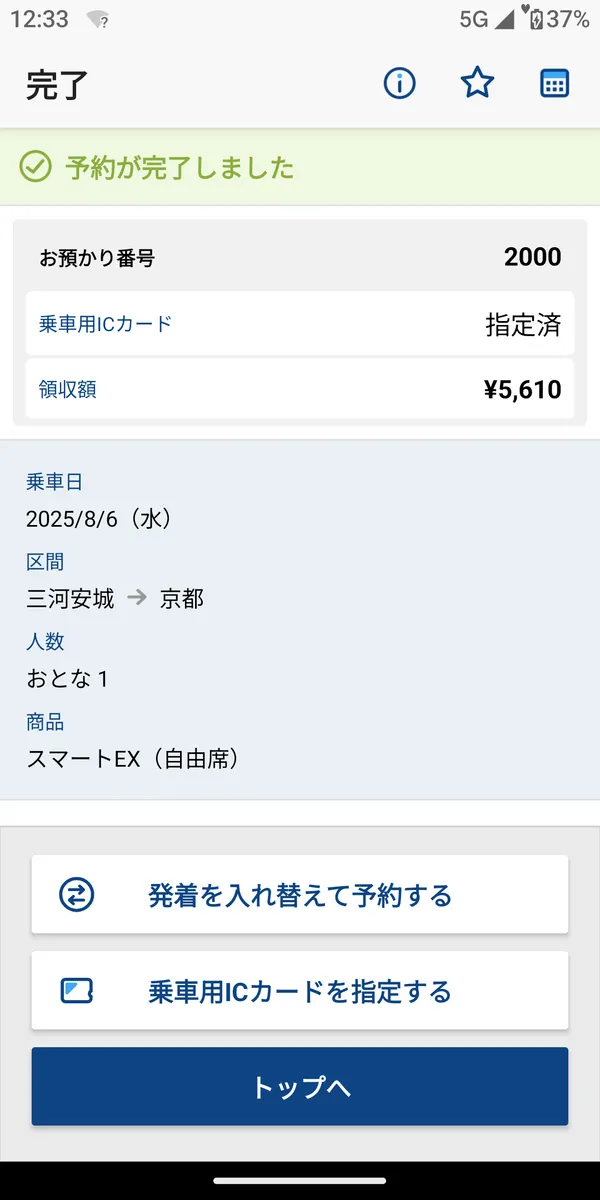
Task: Tap 発着を入れ替えて予約する button
Action: coord(300,895)
